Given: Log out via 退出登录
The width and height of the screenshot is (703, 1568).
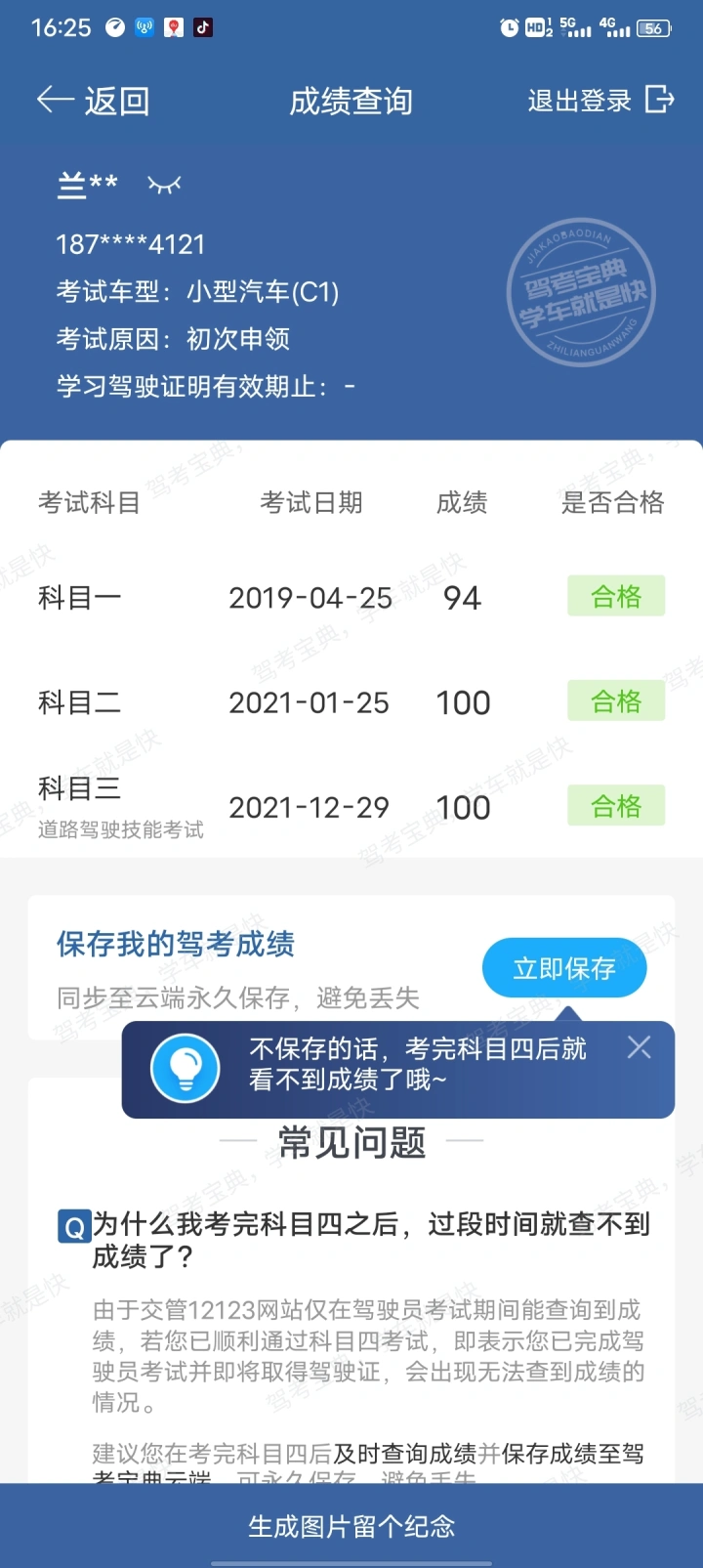Looking at the screenshot, I should [600, 100].
